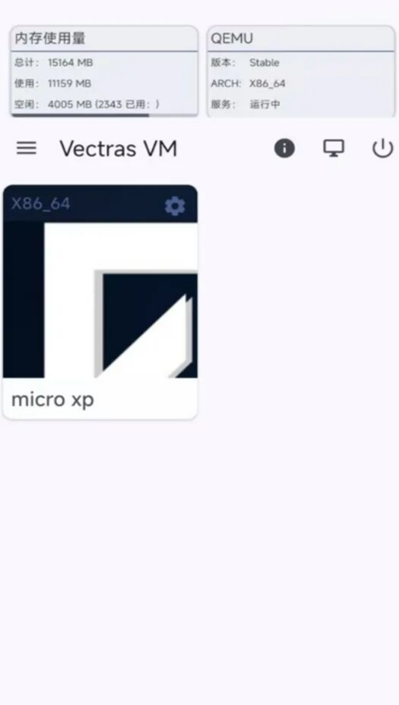Open the hamburger drawer menu
Screen dimensions: 399x705
tap(27, 148)
